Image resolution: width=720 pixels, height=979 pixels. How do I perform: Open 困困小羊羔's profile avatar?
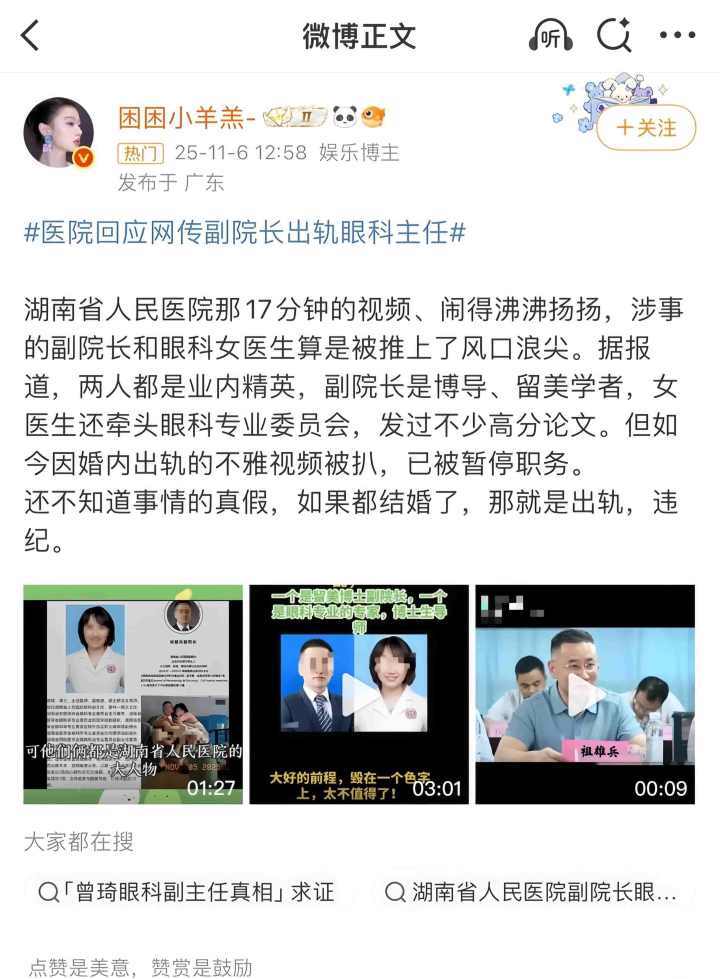coord(58,132)
